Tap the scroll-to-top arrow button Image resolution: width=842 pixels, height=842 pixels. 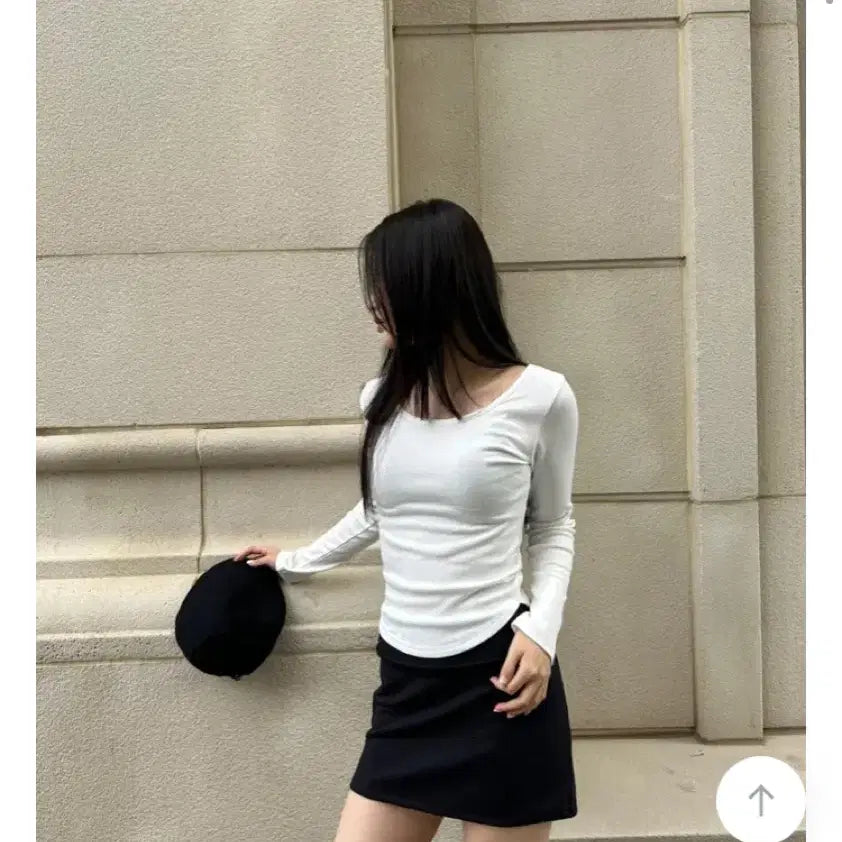(x=760, y=799)
